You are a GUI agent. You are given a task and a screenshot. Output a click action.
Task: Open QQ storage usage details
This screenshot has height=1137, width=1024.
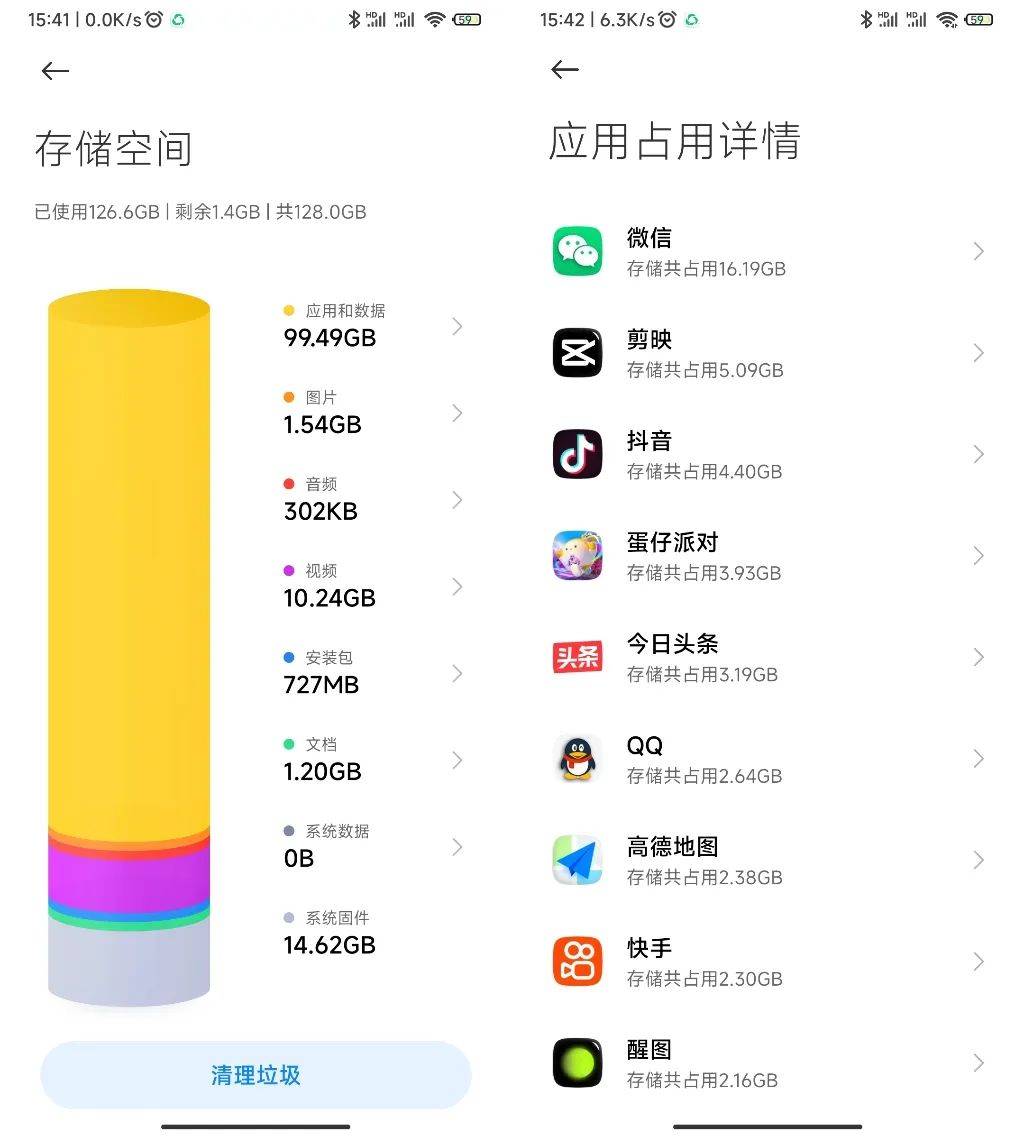(x=767, y=759)
